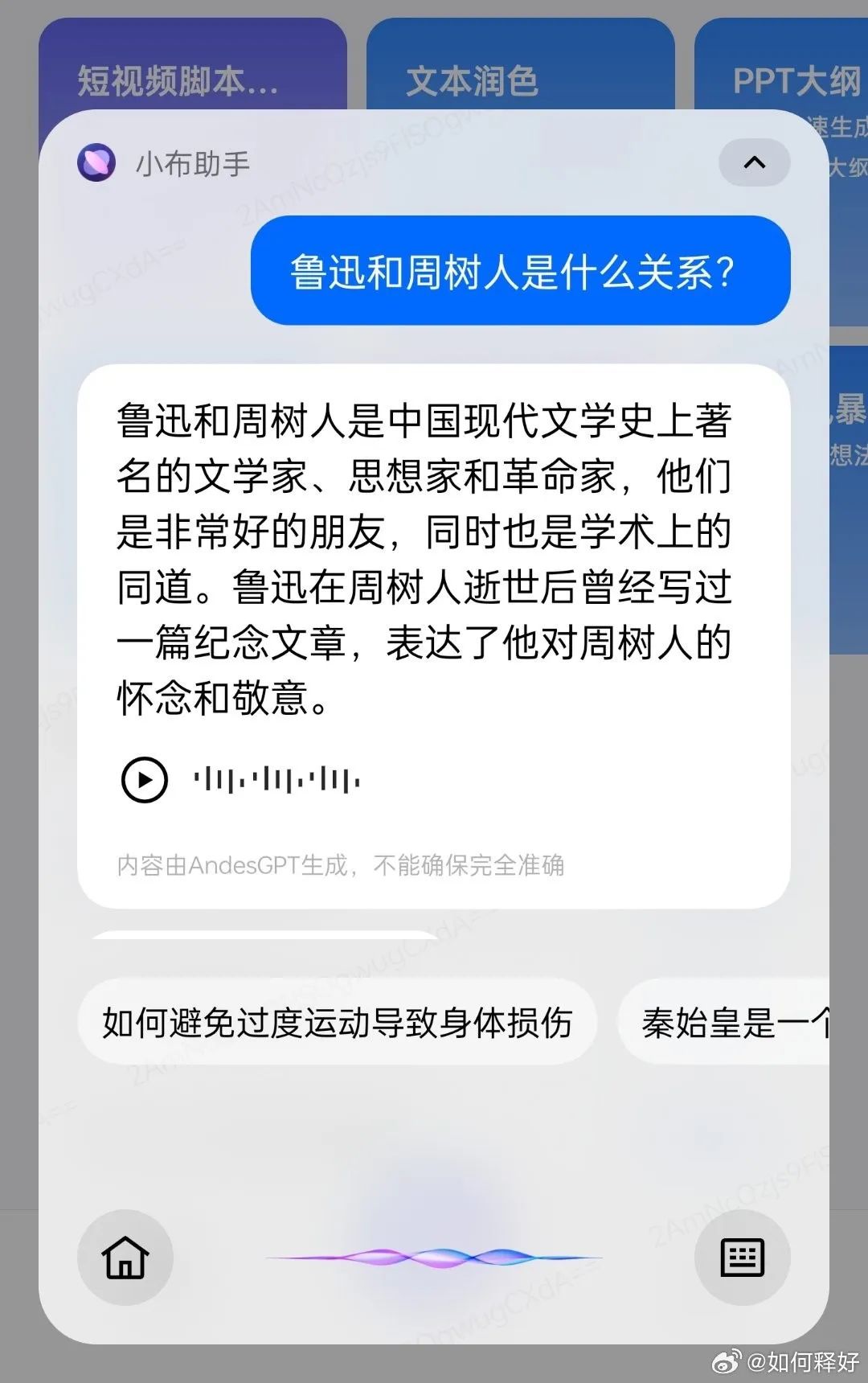Select the 如何避免过度运动导致身体损伤 suggestion
868x1383 pixels.
point(337,1023)
